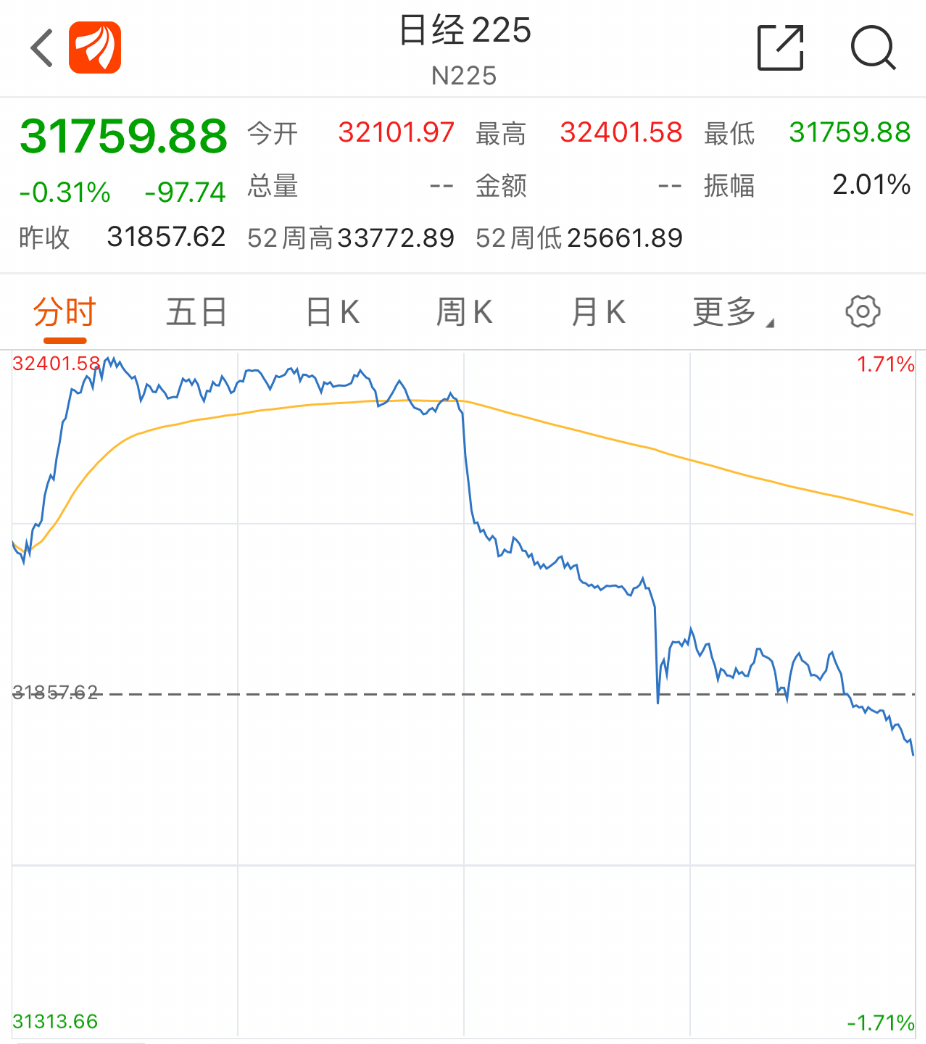Screen dimensions: 926x1044
Task: Open the search magnifier
Action: pos(872,48)
